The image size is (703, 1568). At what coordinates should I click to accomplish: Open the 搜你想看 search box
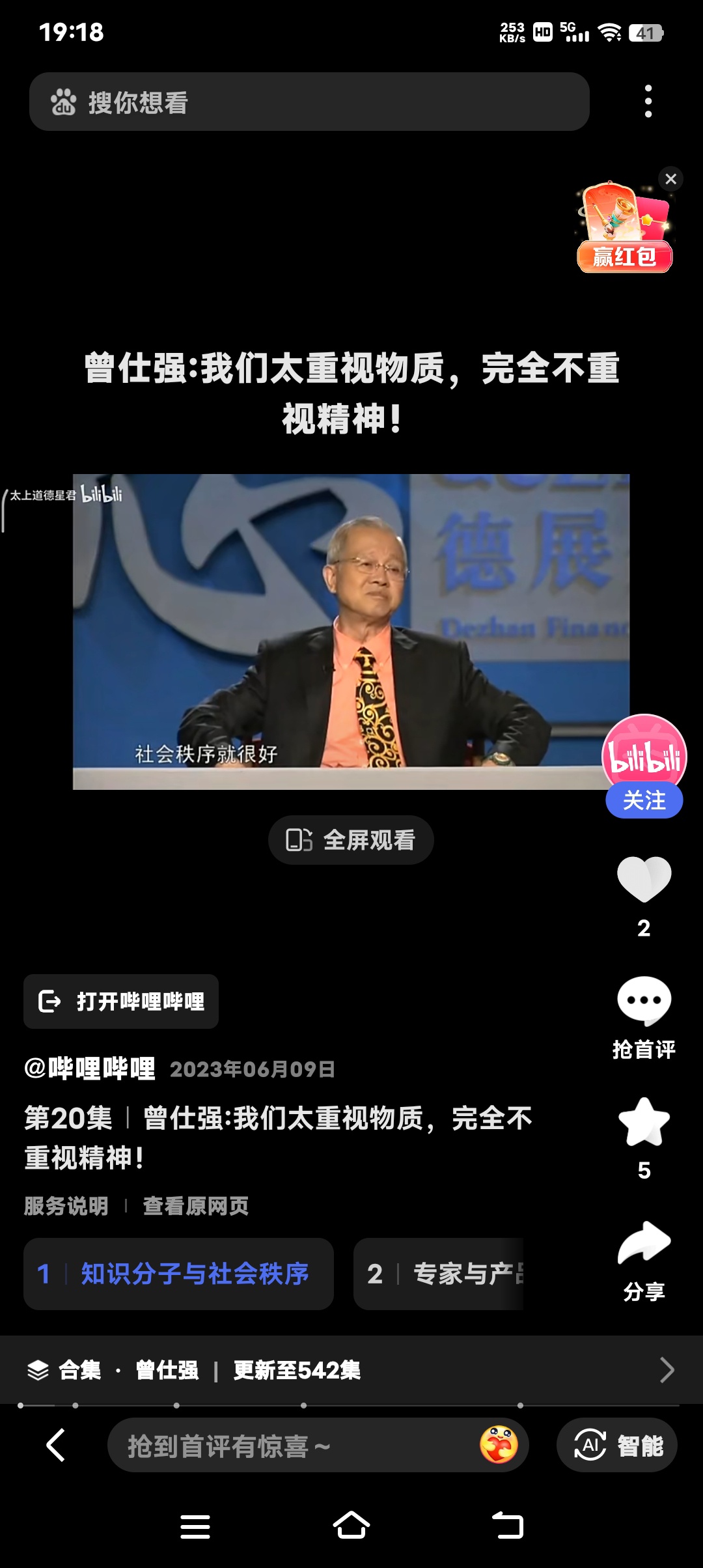(x=309, y=102)
